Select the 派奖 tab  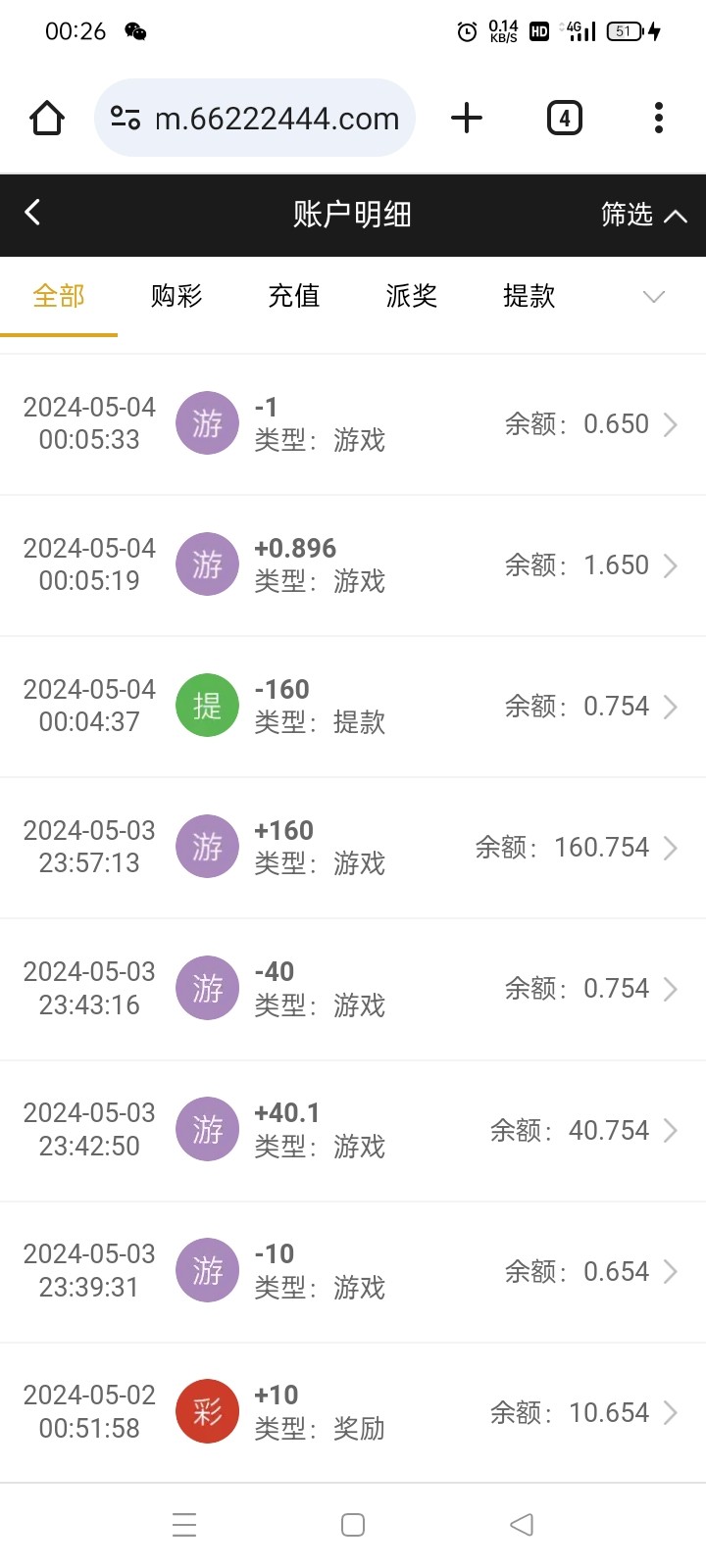[x=412, y=296]
